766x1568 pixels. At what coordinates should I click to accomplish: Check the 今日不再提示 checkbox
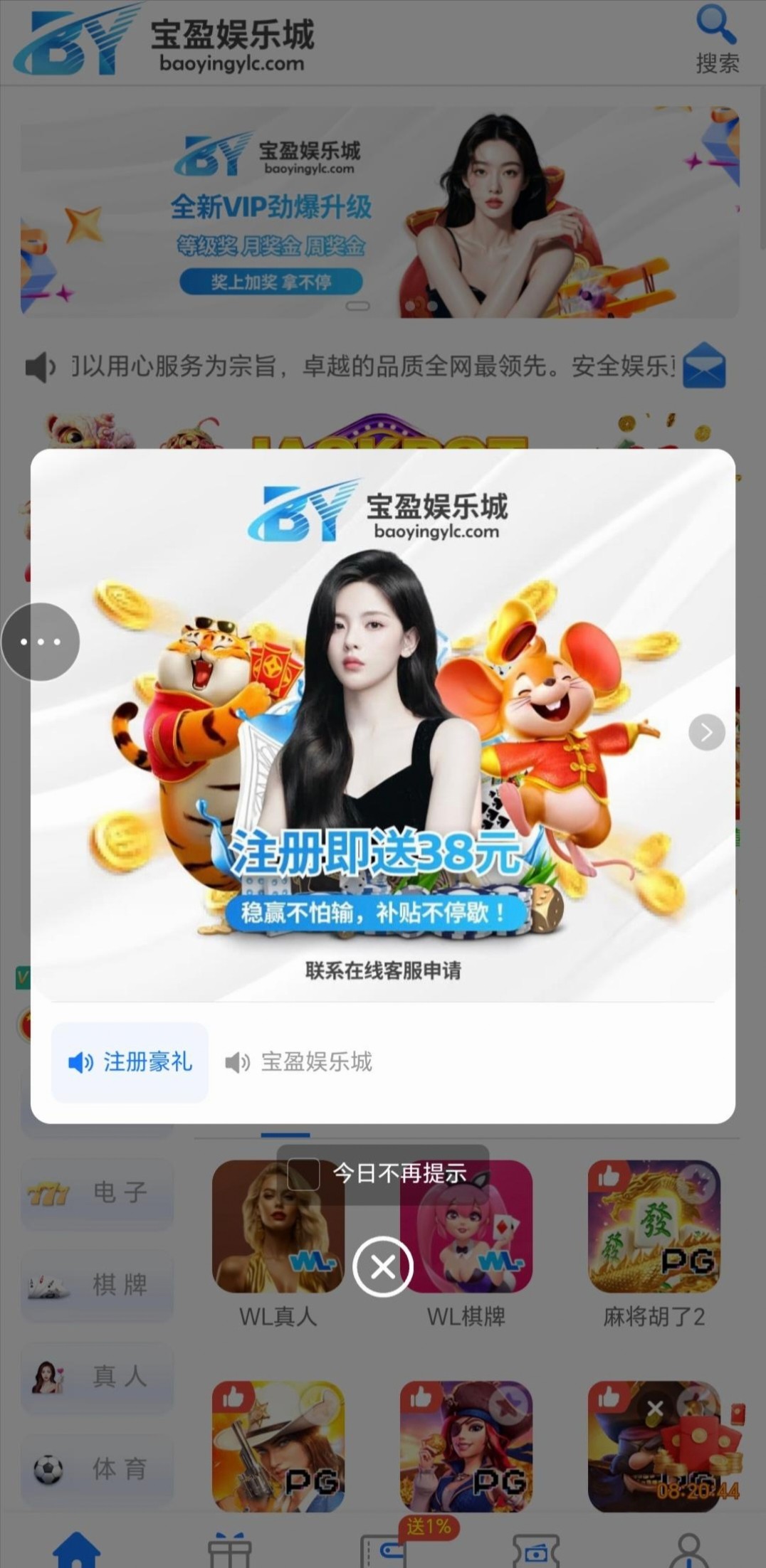coord(303,1173)
